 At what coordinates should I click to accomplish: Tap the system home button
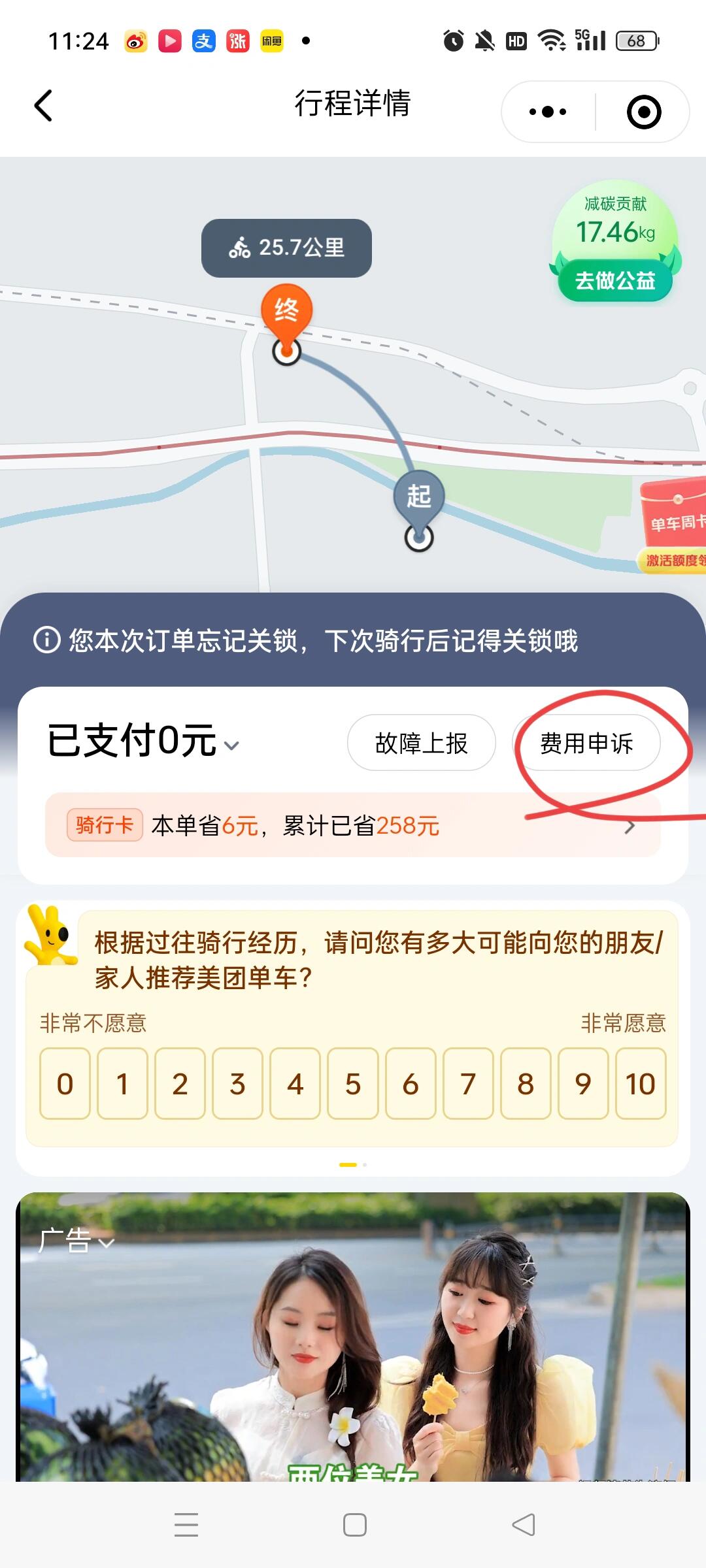pos(354,1525)
